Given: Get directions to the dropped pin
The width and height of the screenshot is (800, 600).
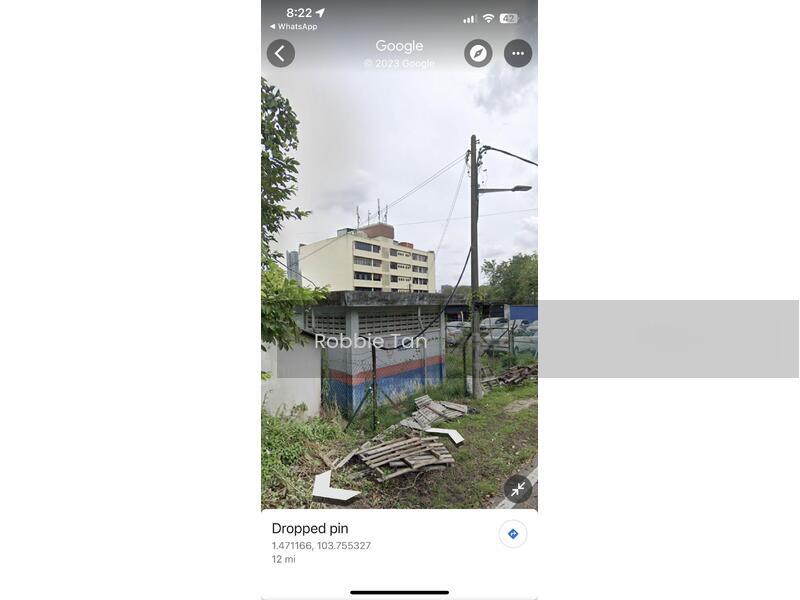Looking at the screenshot, I should pyautogui.click(x=513, y=534).
